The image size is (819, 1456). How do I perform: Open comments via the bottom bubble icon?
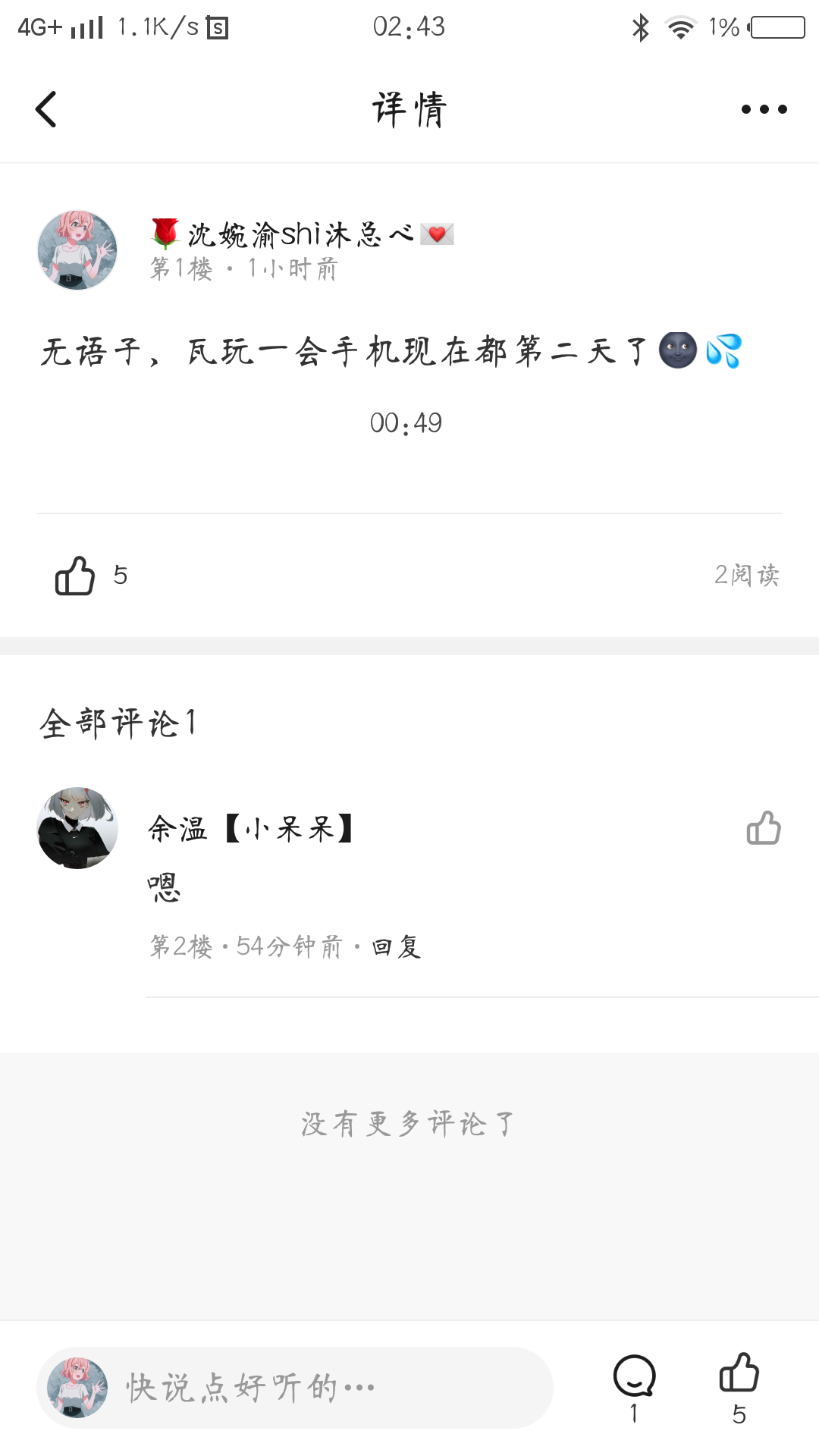634,1376
